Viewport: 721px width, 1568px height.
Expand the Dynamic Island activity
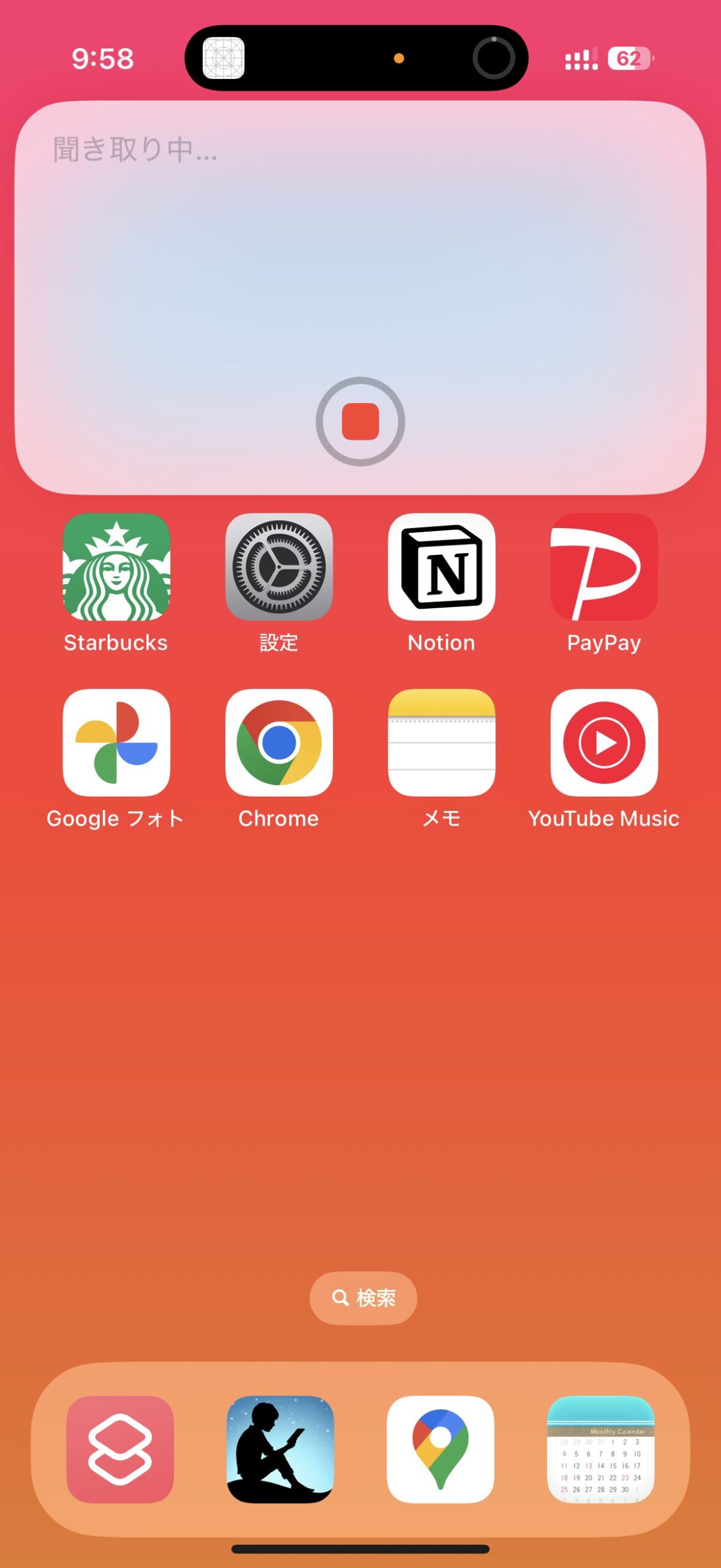(356, 58)
